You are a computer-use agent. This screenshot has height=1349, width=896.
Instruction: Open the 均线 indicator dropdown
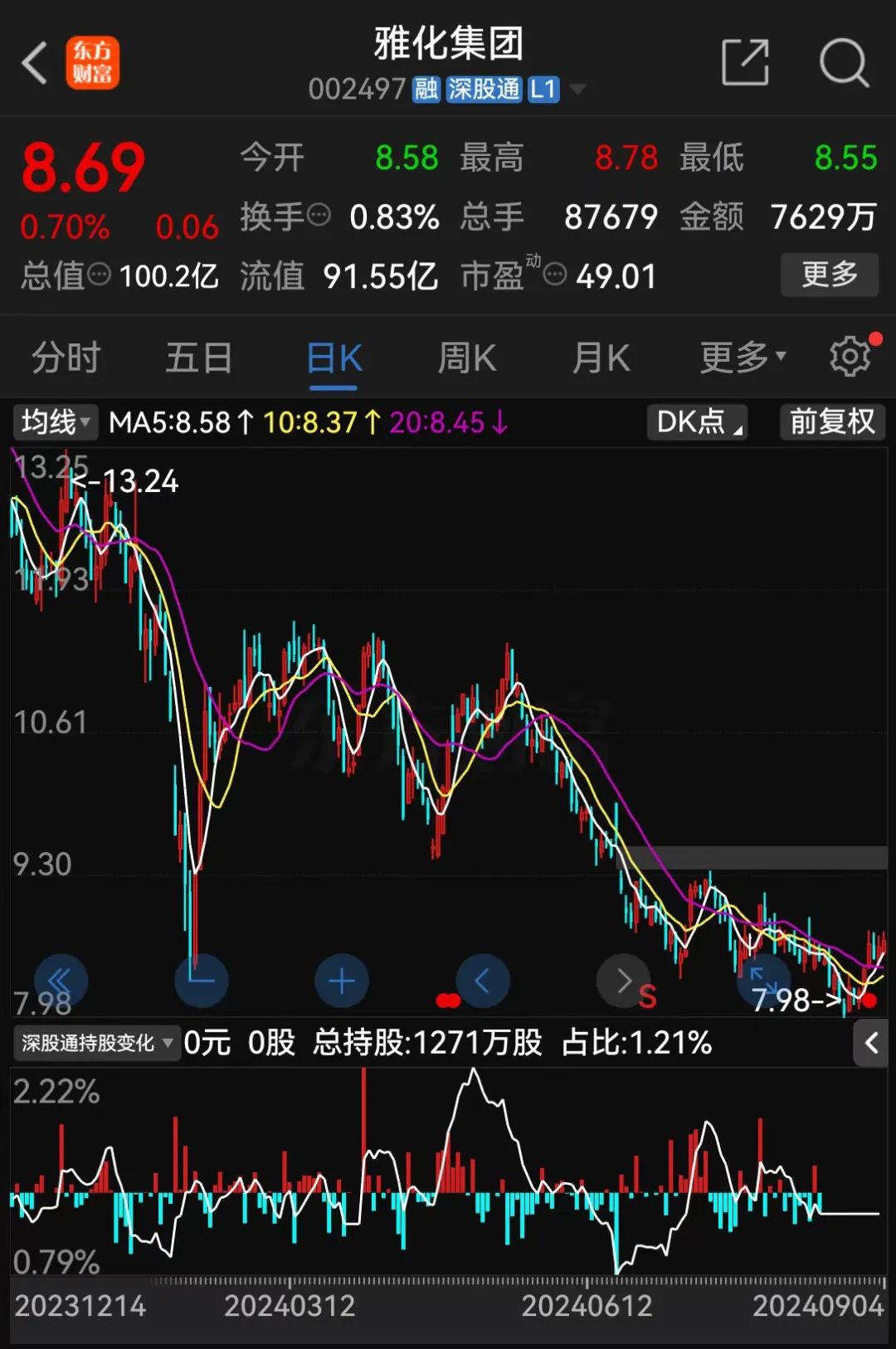point(55,422)
